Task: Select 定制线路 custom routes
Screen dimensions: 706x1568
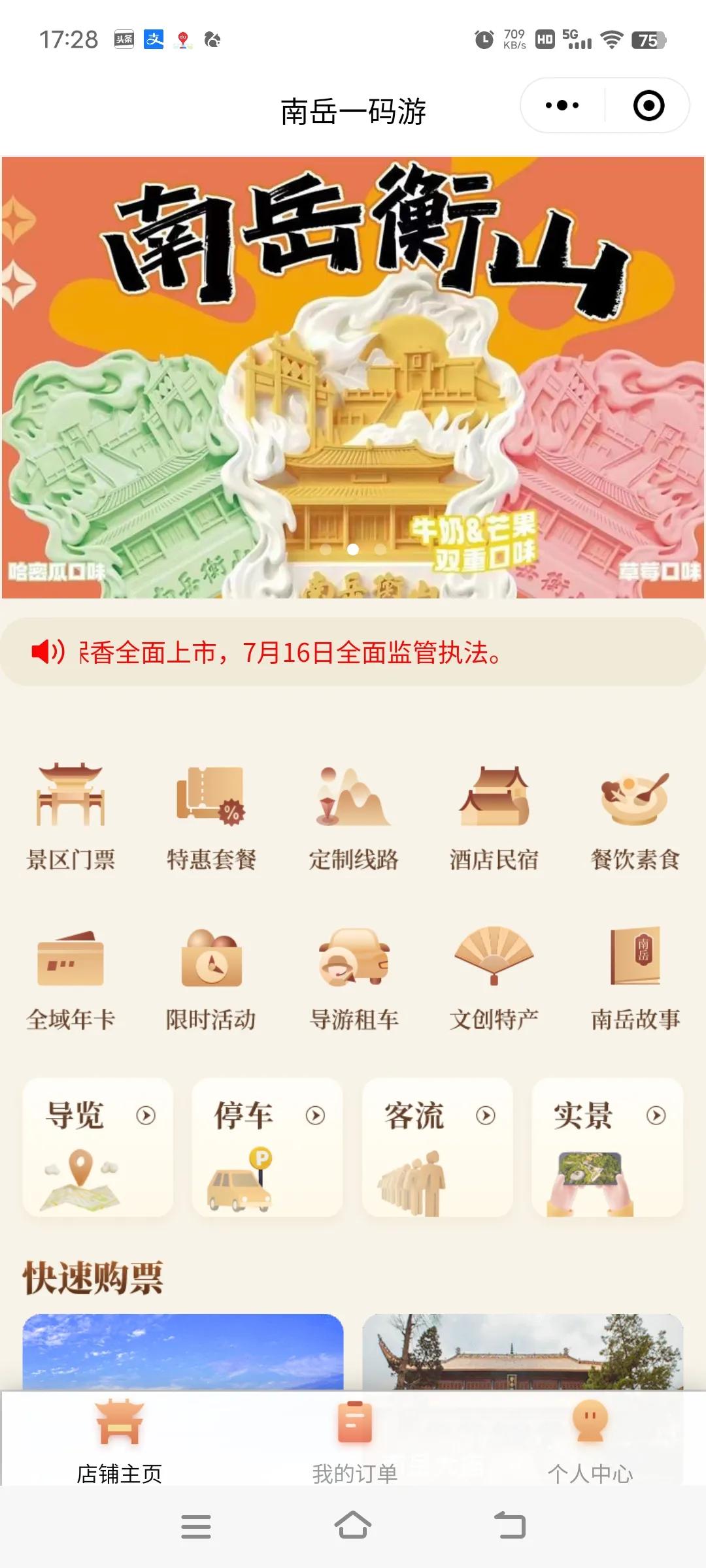Action: (353, 817)
